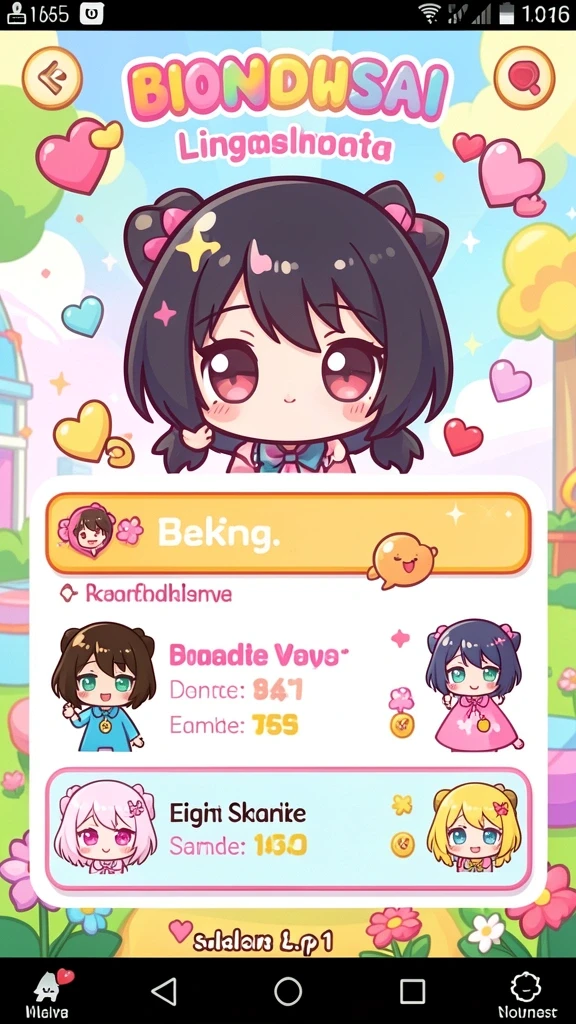The image size is (576, 1024).
Task: Open the Bonadie Veve character row
Action: pyautogui.click(x=287, y=687)
